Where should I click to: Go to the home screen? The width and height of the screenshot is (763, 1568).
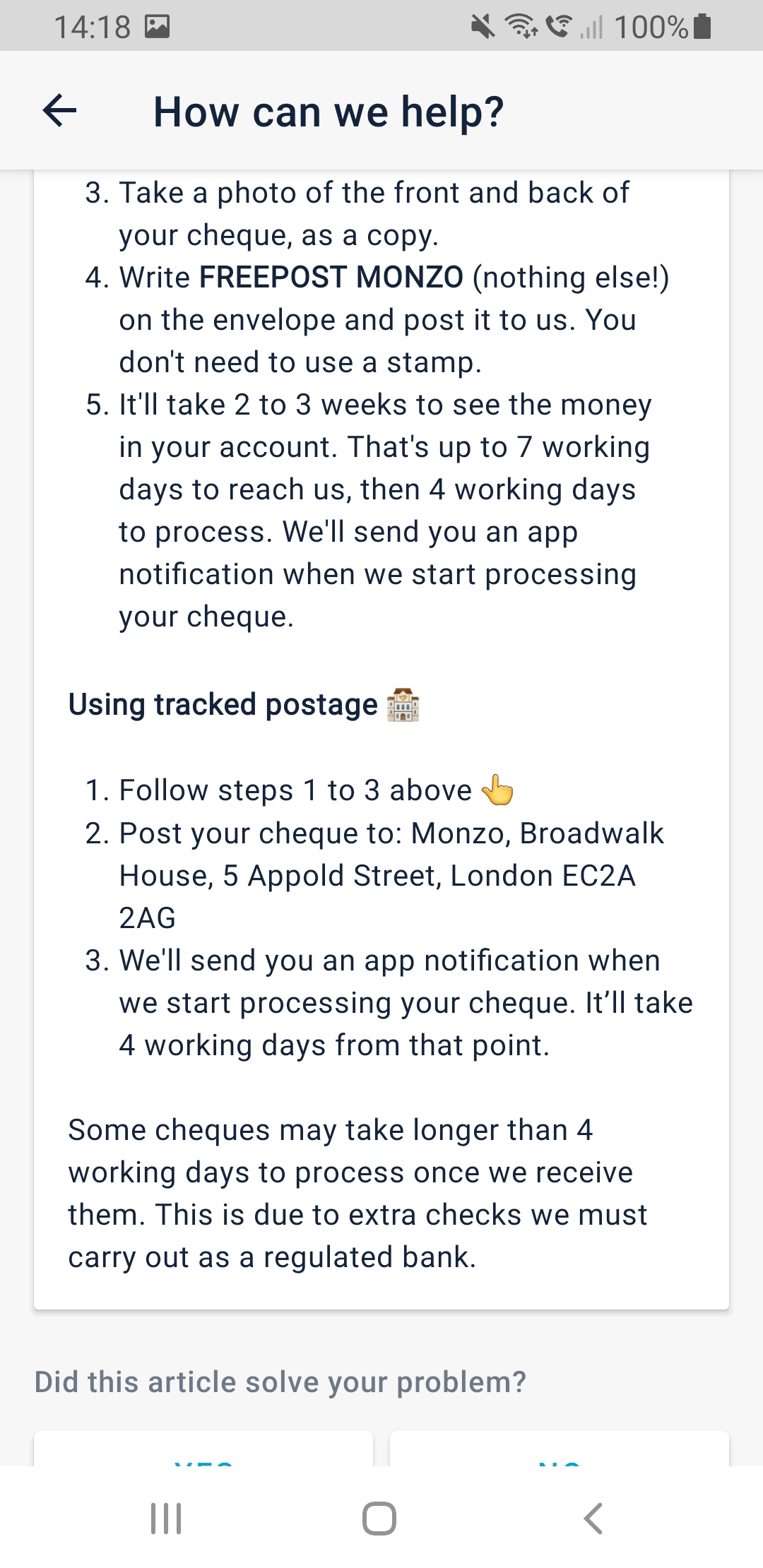coord(379,1518)
